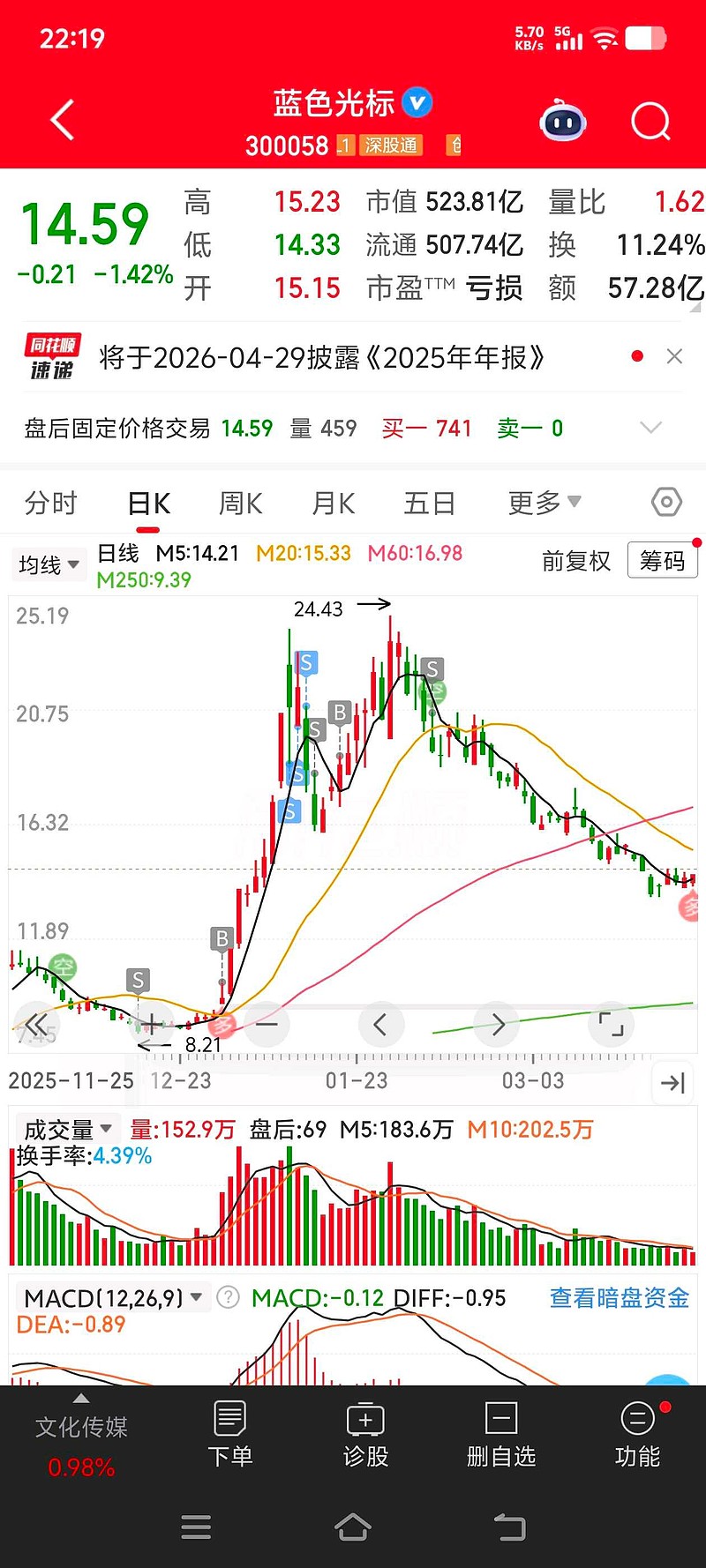Screen dimensions: 706x1568
Task: Open the 功能 functions icon
Action: point(637,1433)
